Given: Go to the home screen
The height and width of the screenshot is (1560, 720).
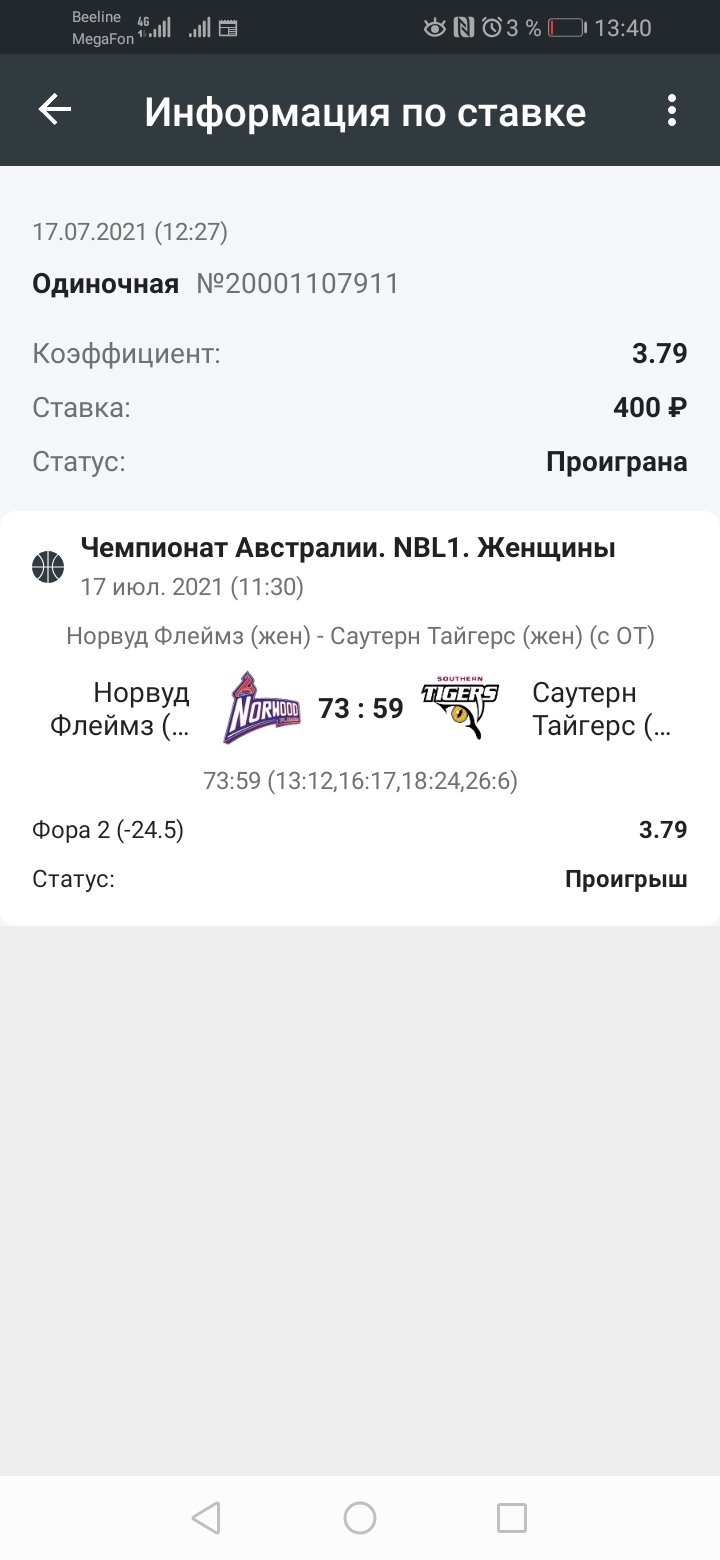Looking at the screenshot, I should tap(360, 1518).
